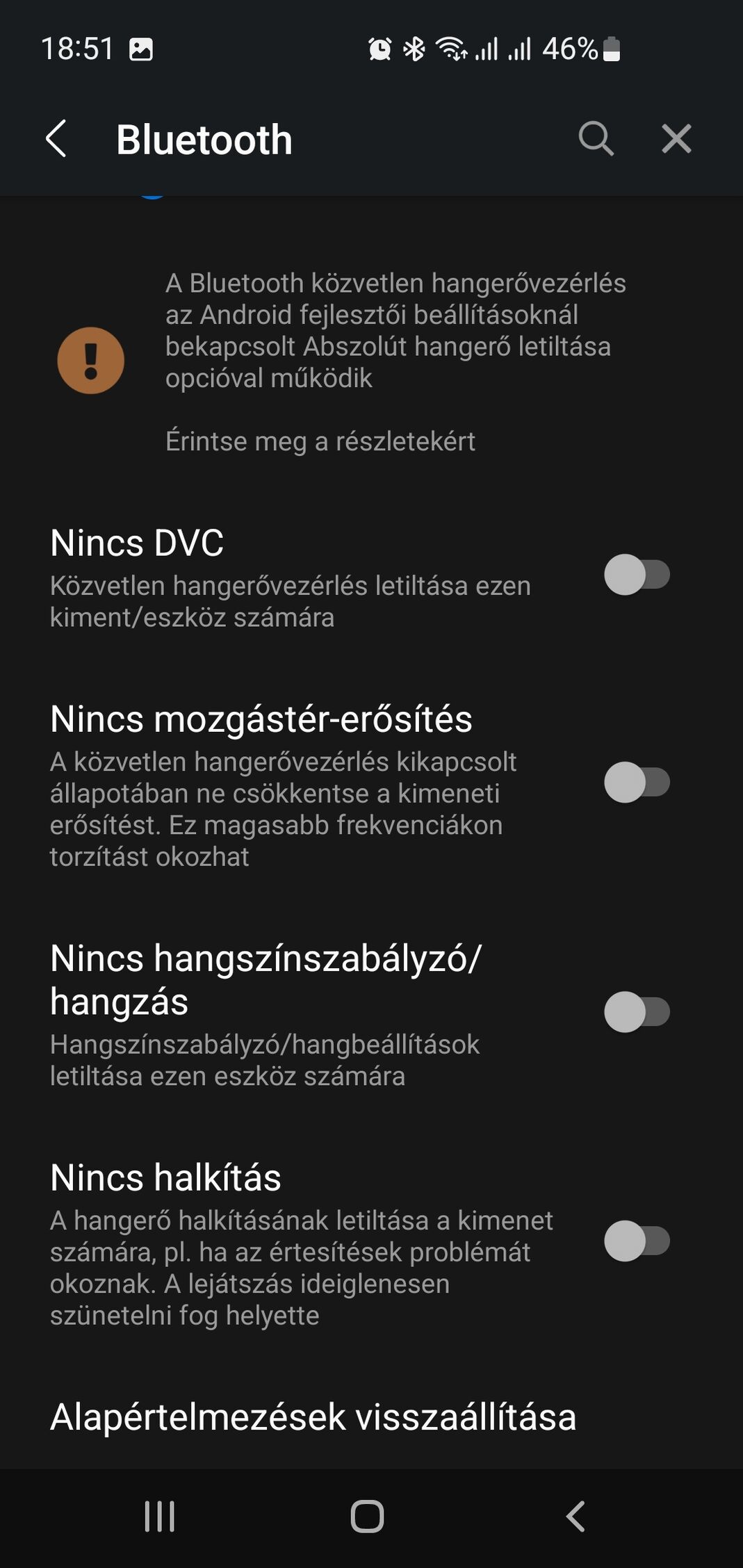Go back using the header arrow
The width and height of the screenshot is (743, 1568).
[56, 138]
